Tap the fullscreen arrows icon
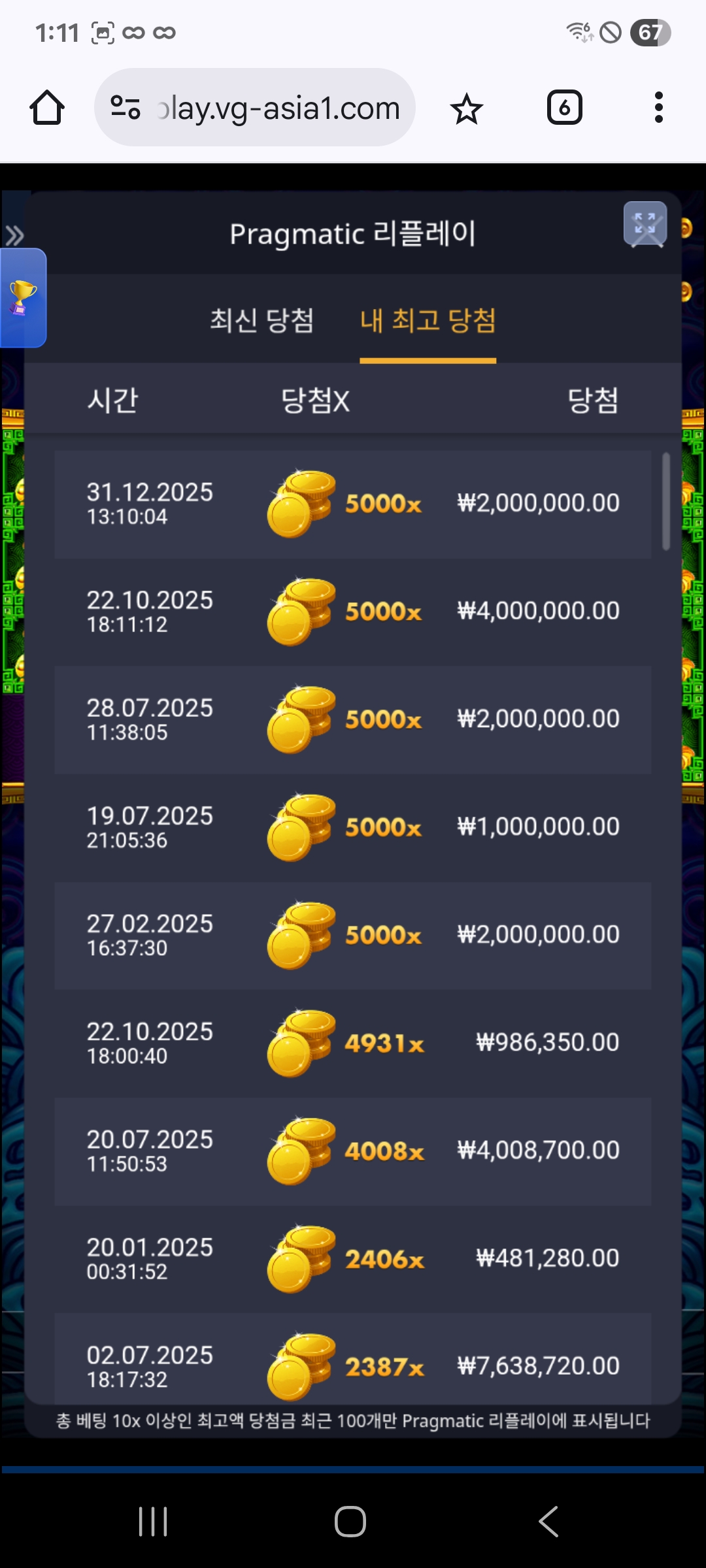The image size is (706, 1568). point(645,225)
